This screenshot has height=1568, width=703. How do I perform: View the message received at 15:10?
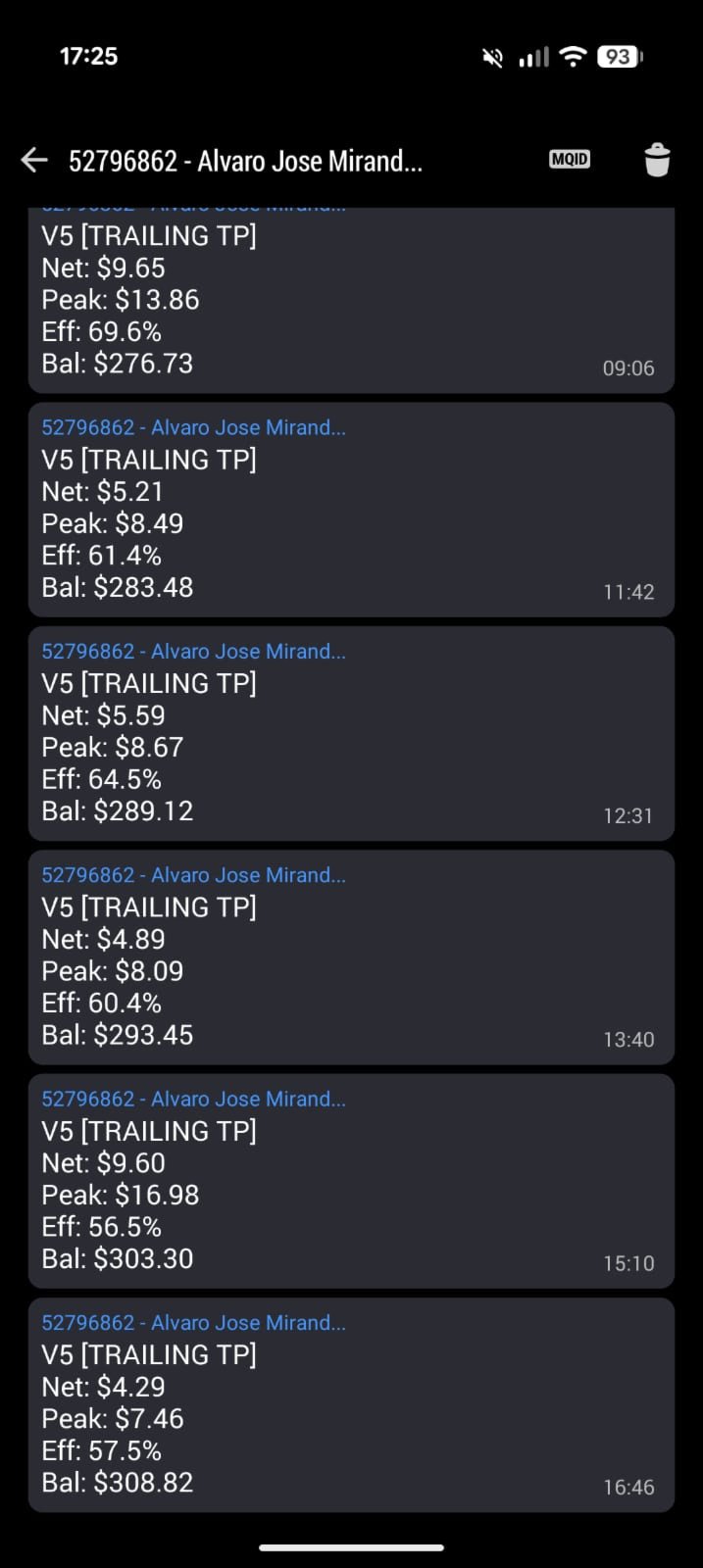coord(351,1181)
